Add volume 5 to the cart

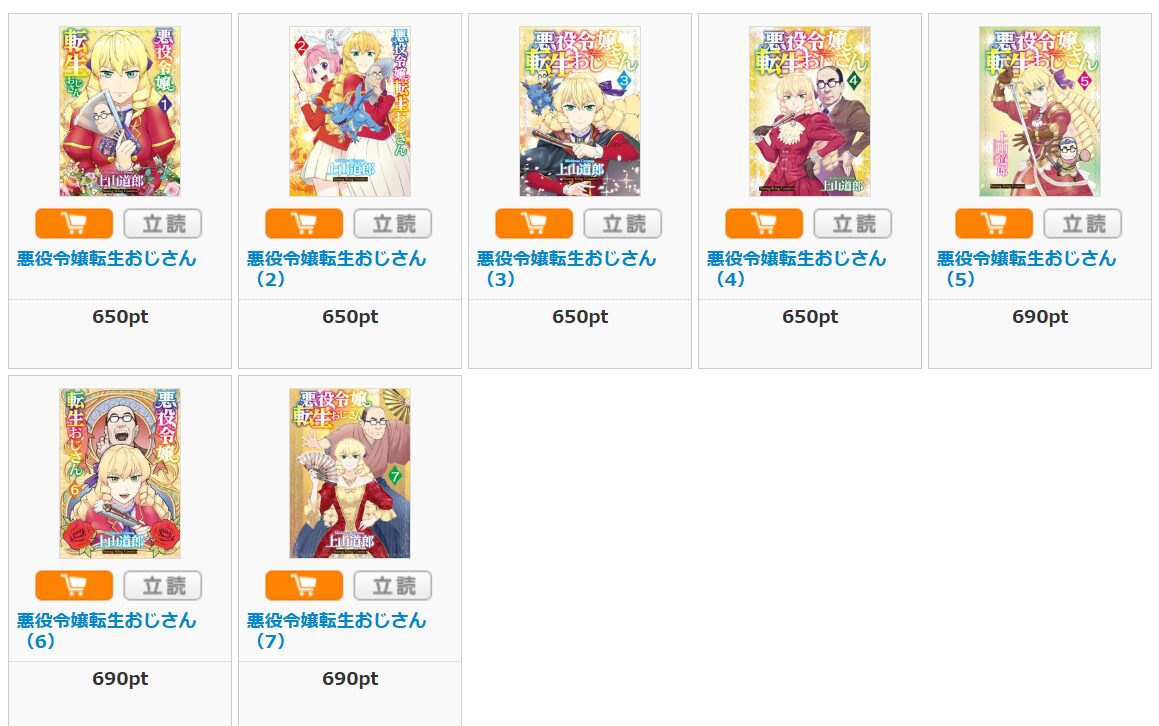pyautogui.click(x=994, y=223)
